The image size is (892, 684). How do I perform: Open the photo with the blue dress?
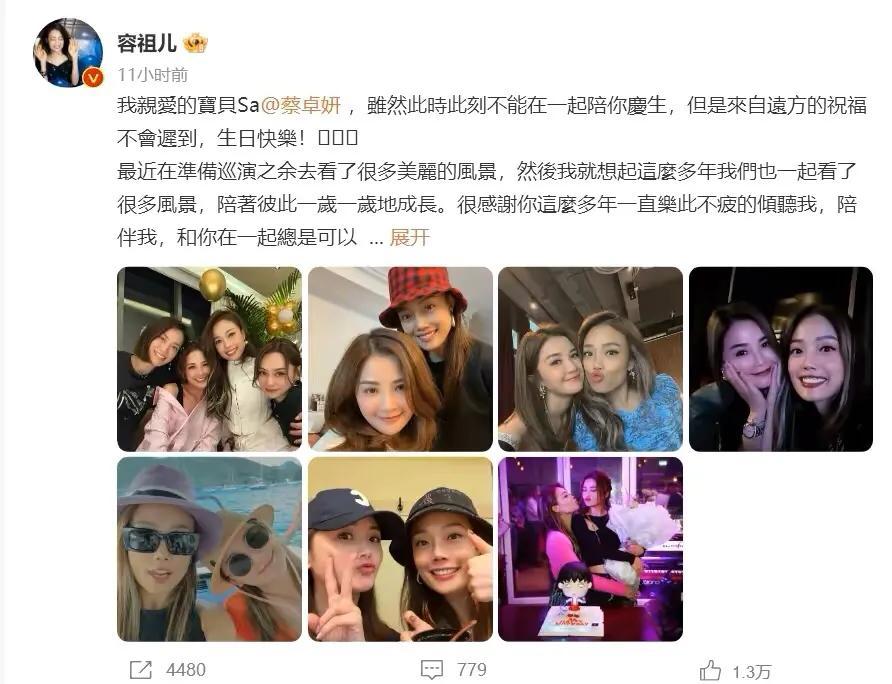pyautogui.click(x=590, y=359)
